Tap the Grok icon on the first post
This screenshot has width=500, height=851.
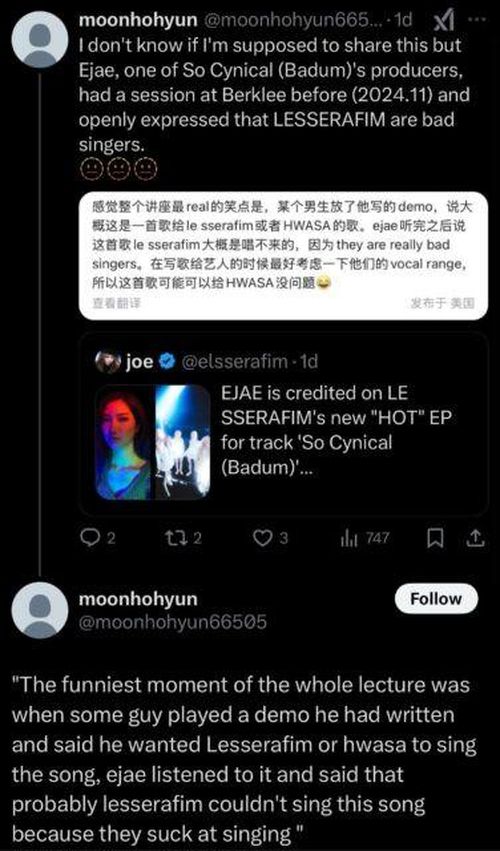444,20
